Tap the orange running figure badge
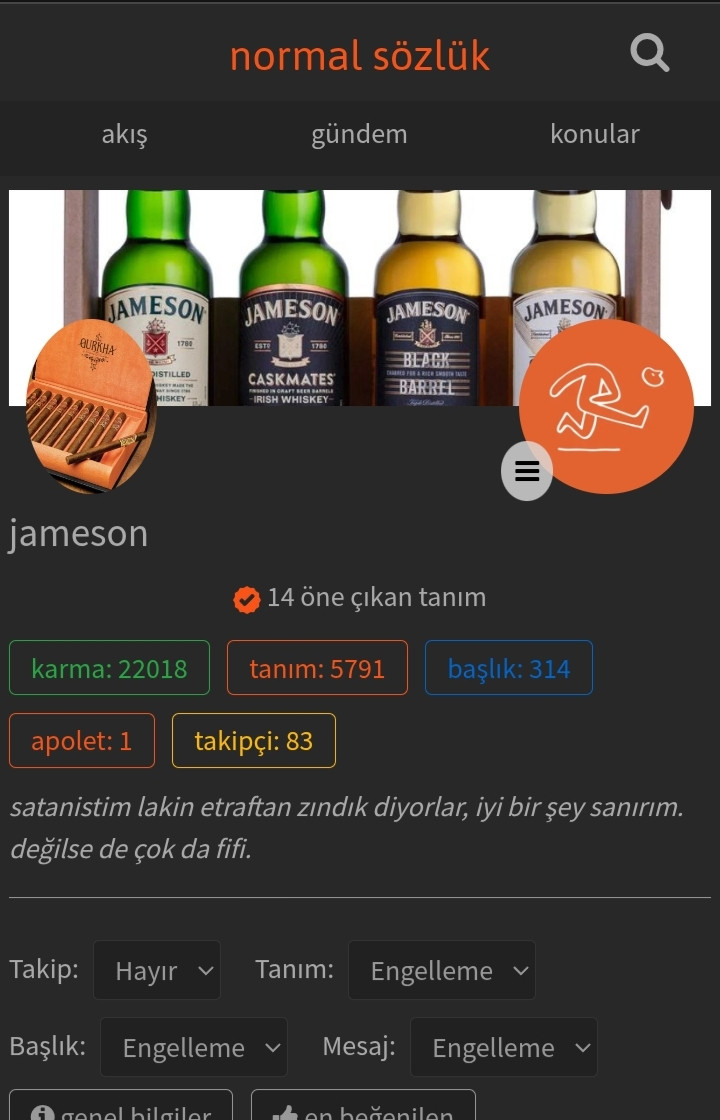 click(x=606, y=407)
